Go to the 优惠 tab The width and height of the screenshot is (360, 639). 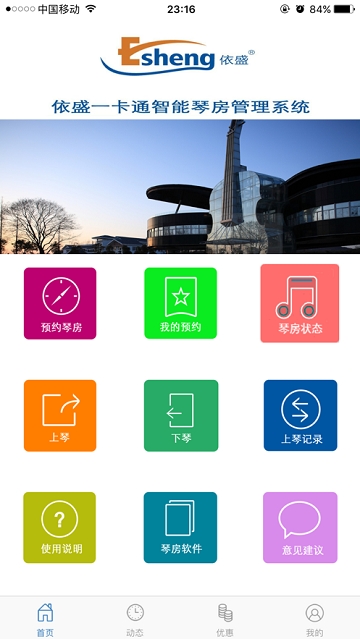225,619
